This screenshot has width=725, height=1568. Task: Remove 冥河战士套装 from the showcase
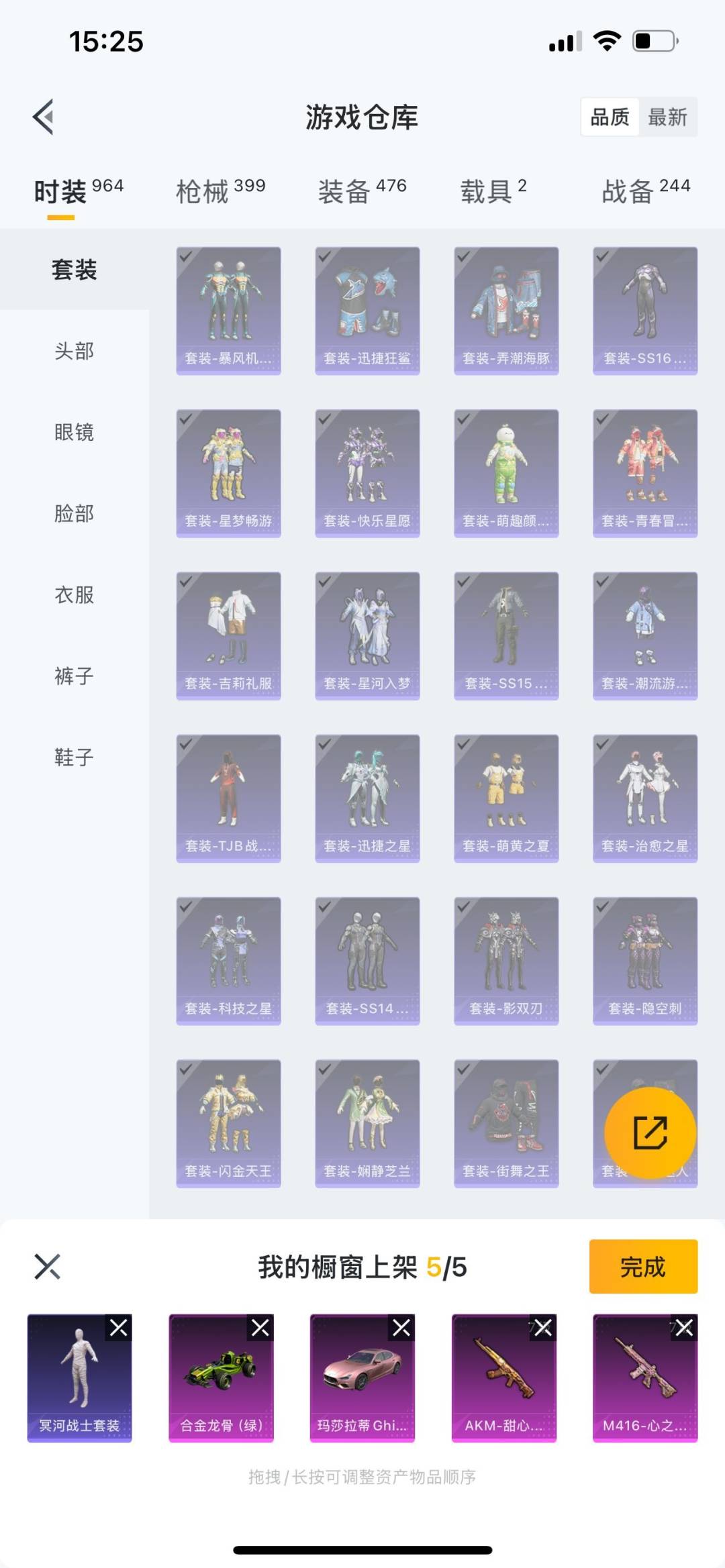tap(119, 1328)
